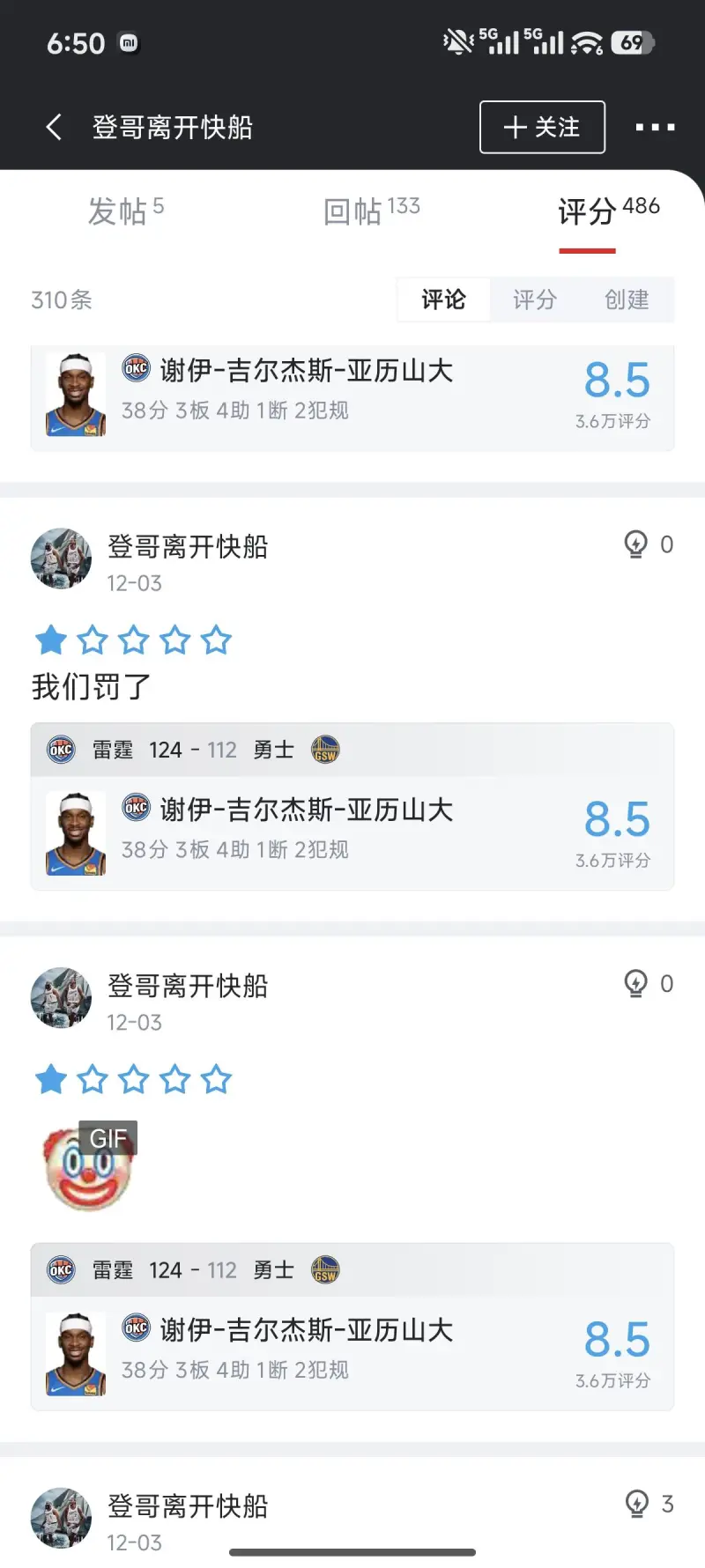The height and width of the screenshot is (1568, 705).
Task: Open the player card under 我们罚了
Action: [352, 832]
